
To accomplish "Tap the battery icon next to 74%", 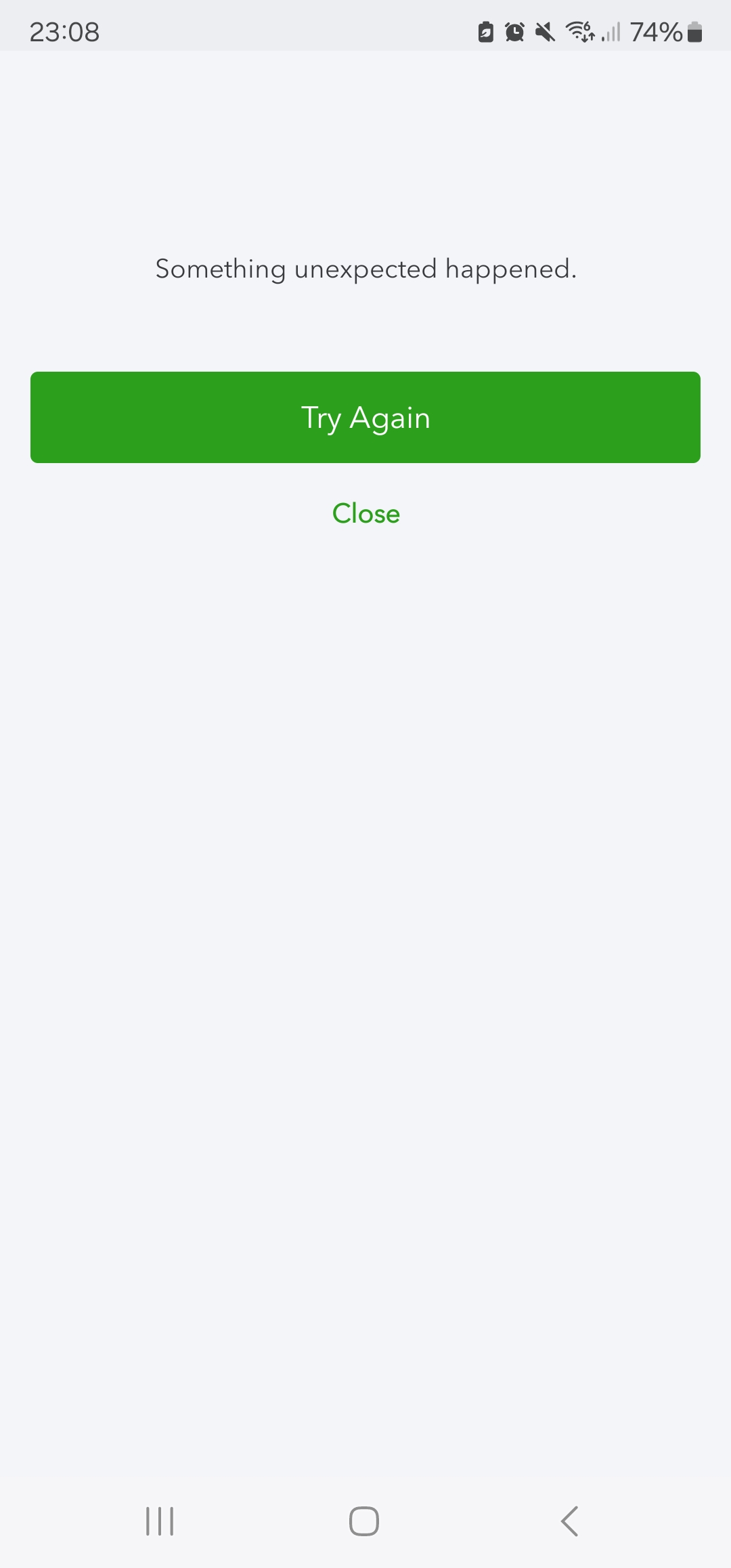I will (695, 31).
